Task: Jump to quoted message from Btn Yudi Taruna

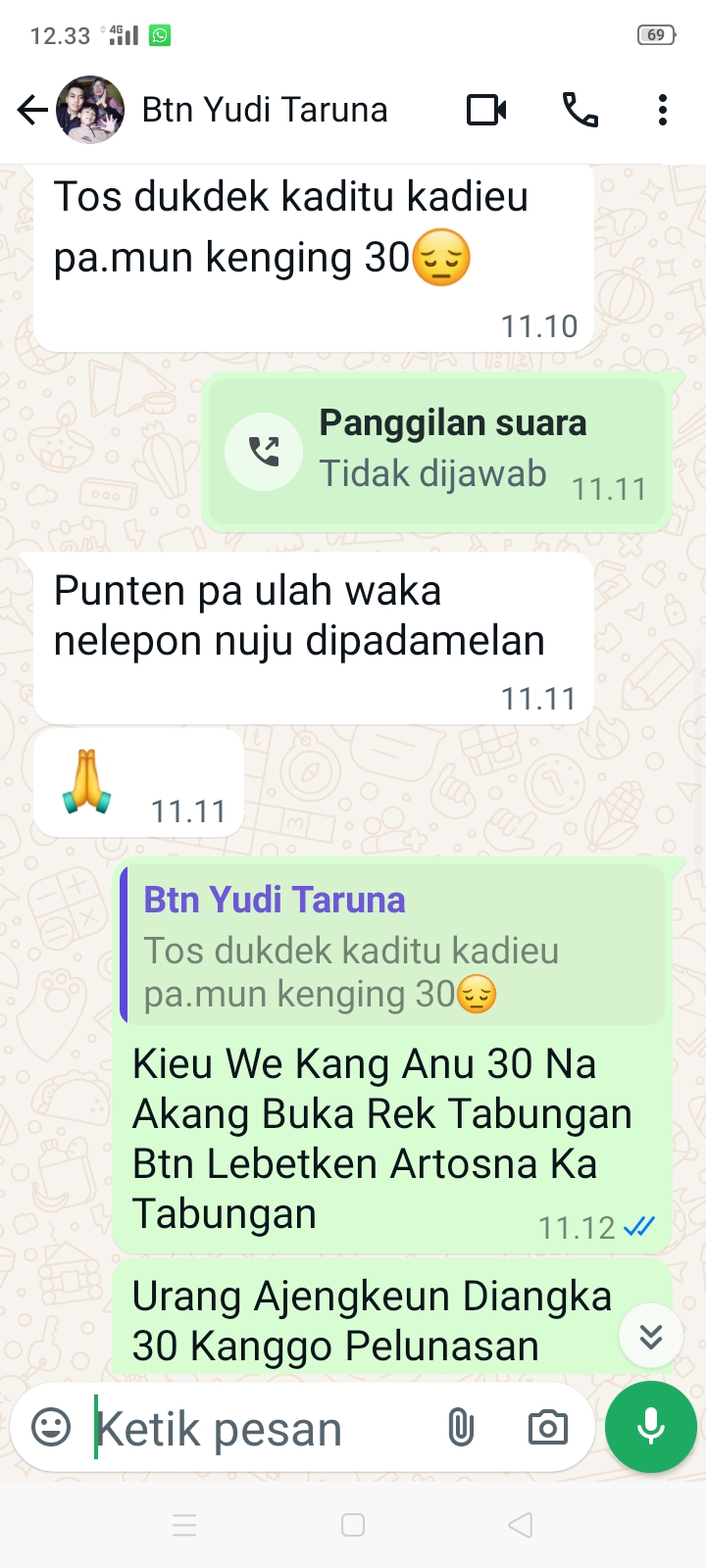Action: pyautogui.click(x=392, y=946)
